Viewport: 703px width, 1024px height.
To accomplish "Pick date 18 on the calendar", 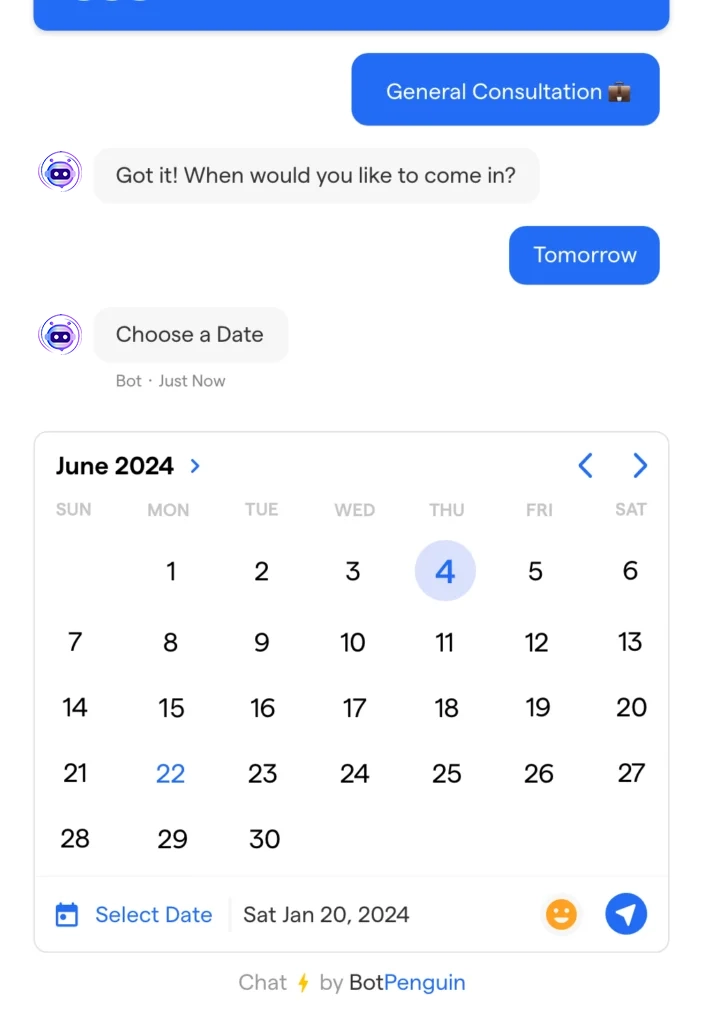I will (446, 708).
